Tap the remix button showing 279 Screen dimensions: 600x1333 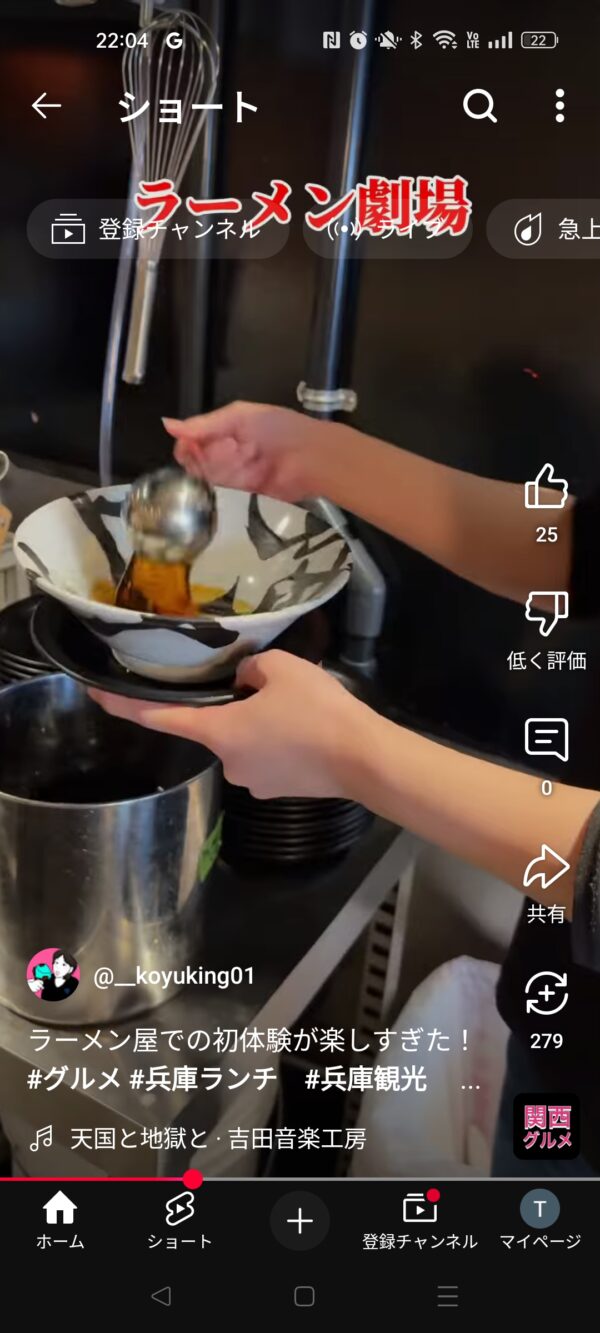(546, 994)
